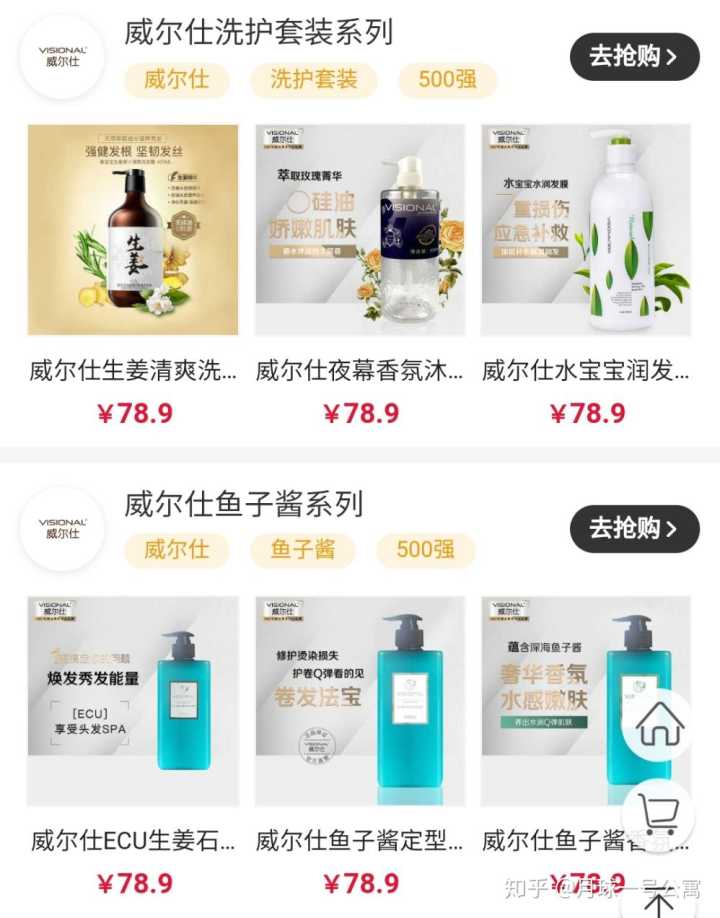View the 威尔仕鱼子酱定型 product

pyautogui.click(x=360, y=702)
